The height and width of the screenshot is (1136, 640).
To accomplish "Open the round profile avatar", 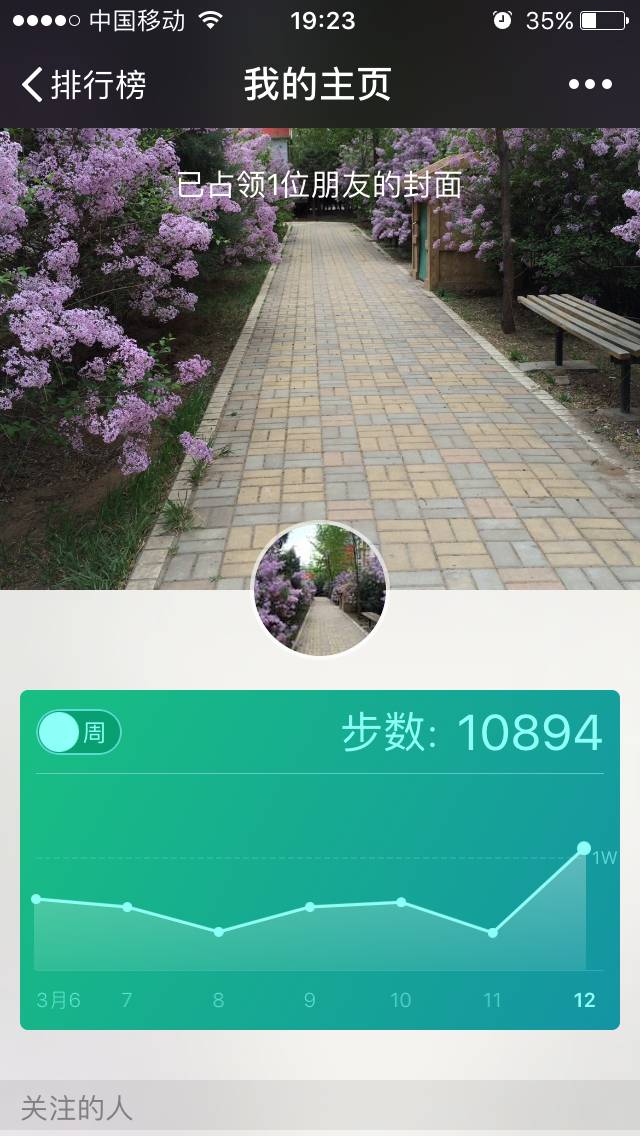I will (319, 589).
